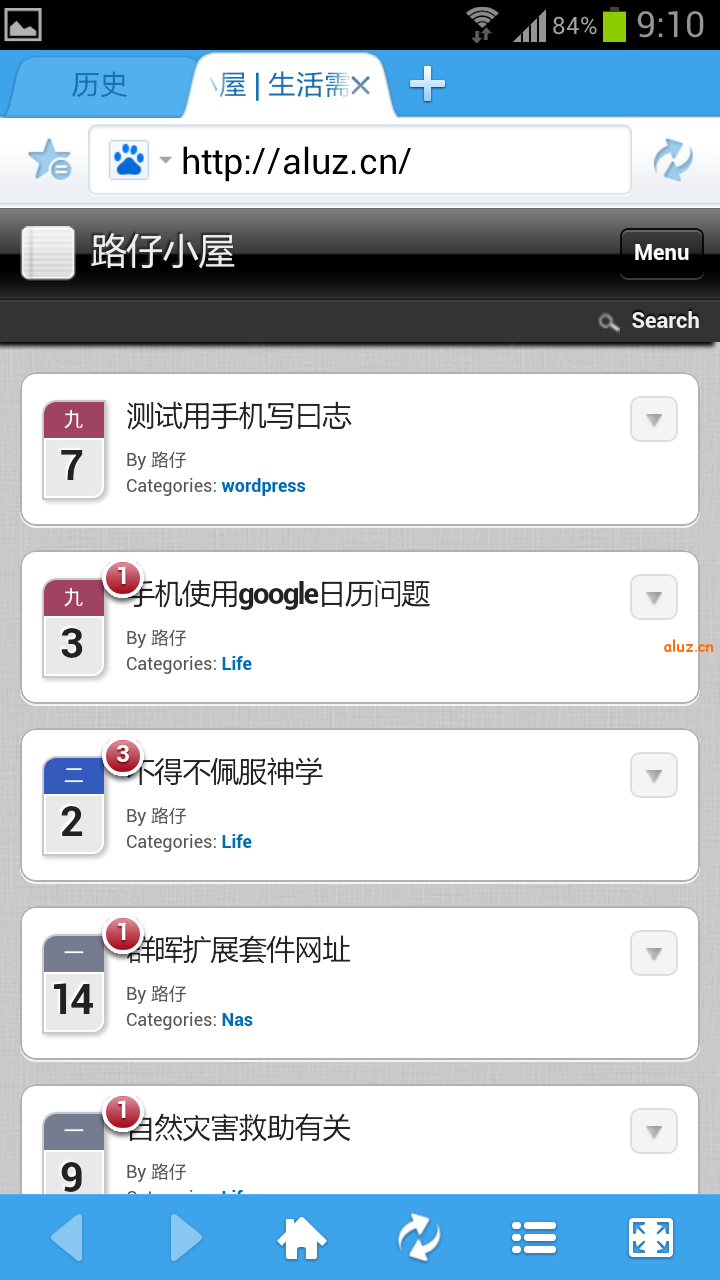The image size is (720, 1280).
Task: Open the browser list menu
Action: click(534, 1238)
